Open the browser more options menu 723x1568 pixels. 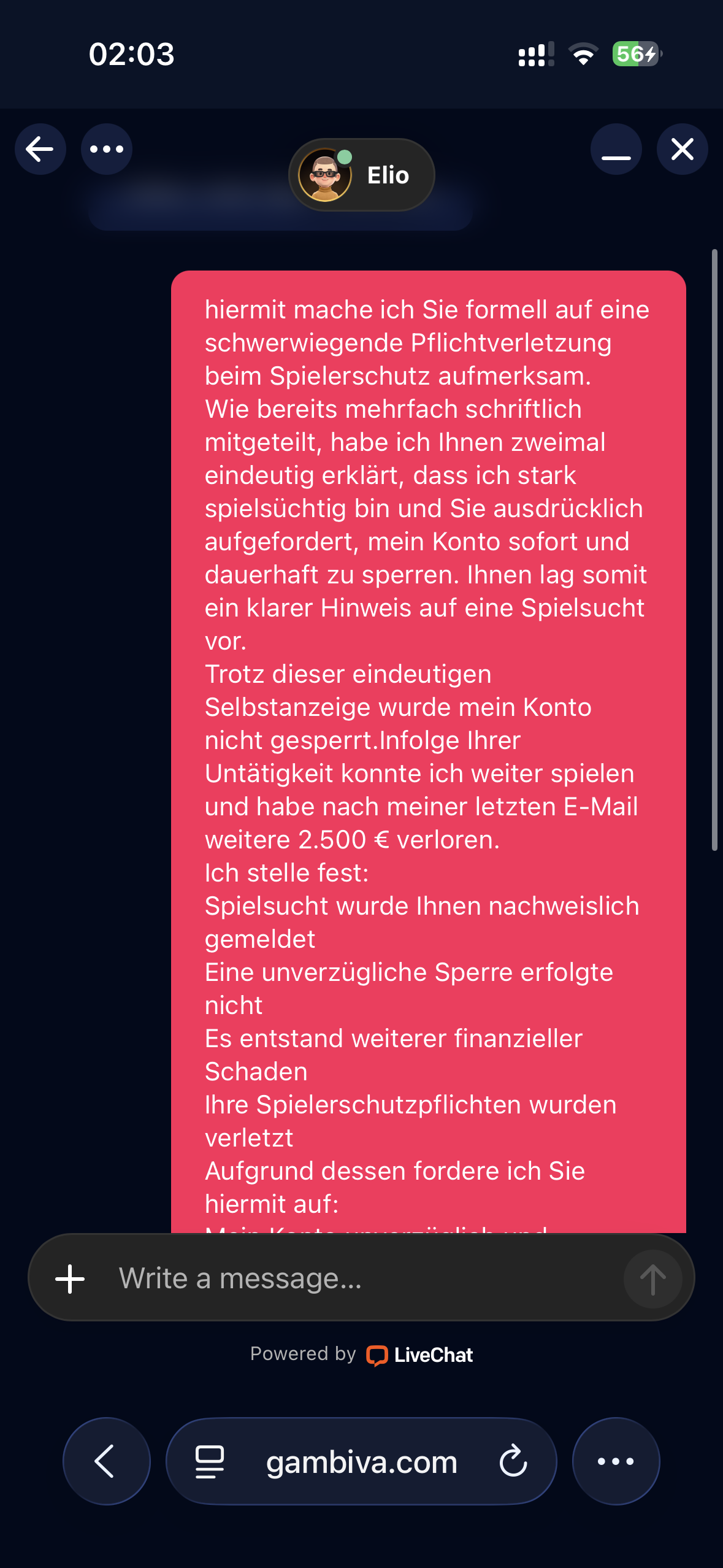(x=616, y=1461)
